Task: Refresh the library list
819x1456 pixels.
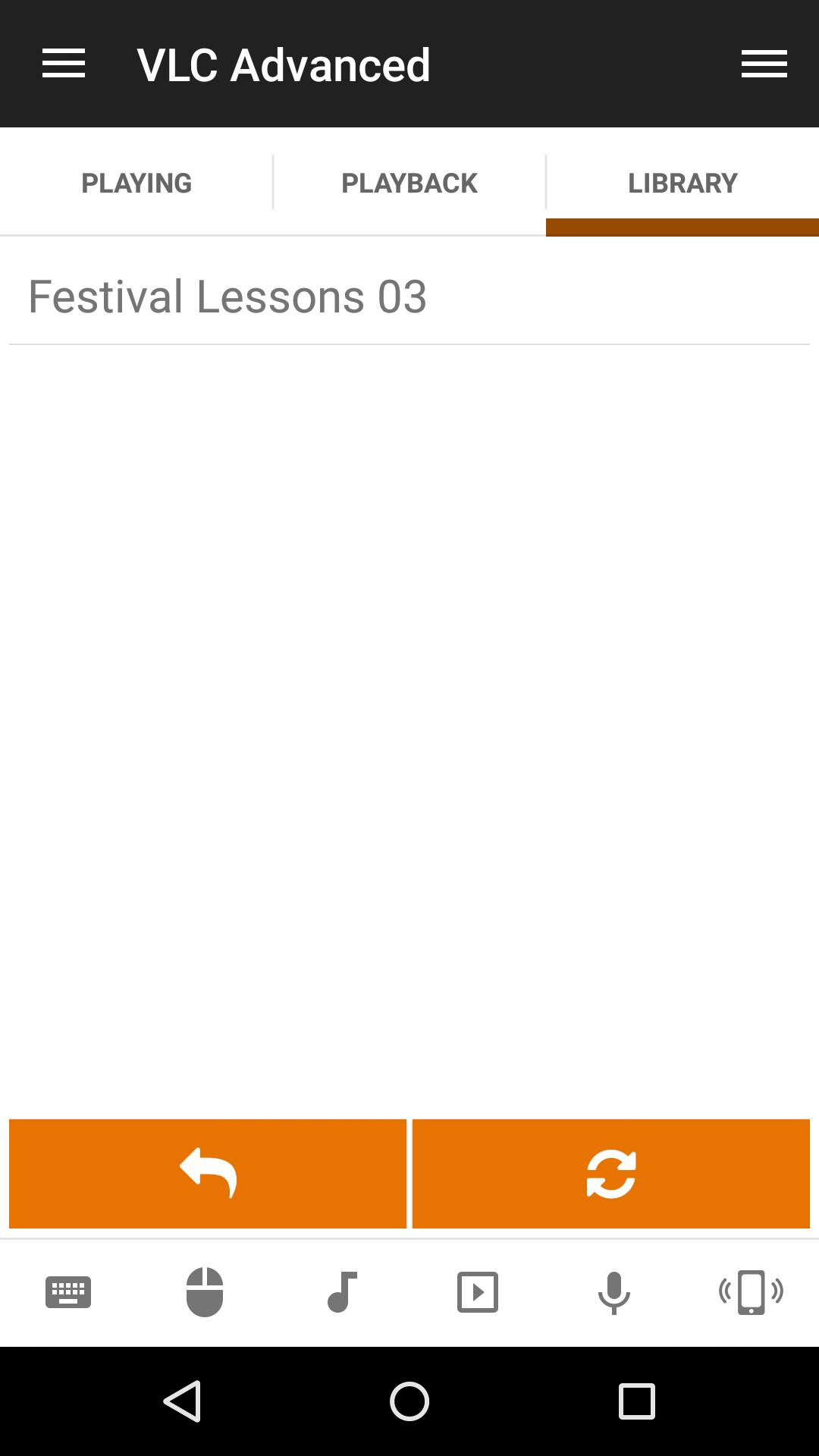Action: pyautogui.click(x=611, y=1173)
